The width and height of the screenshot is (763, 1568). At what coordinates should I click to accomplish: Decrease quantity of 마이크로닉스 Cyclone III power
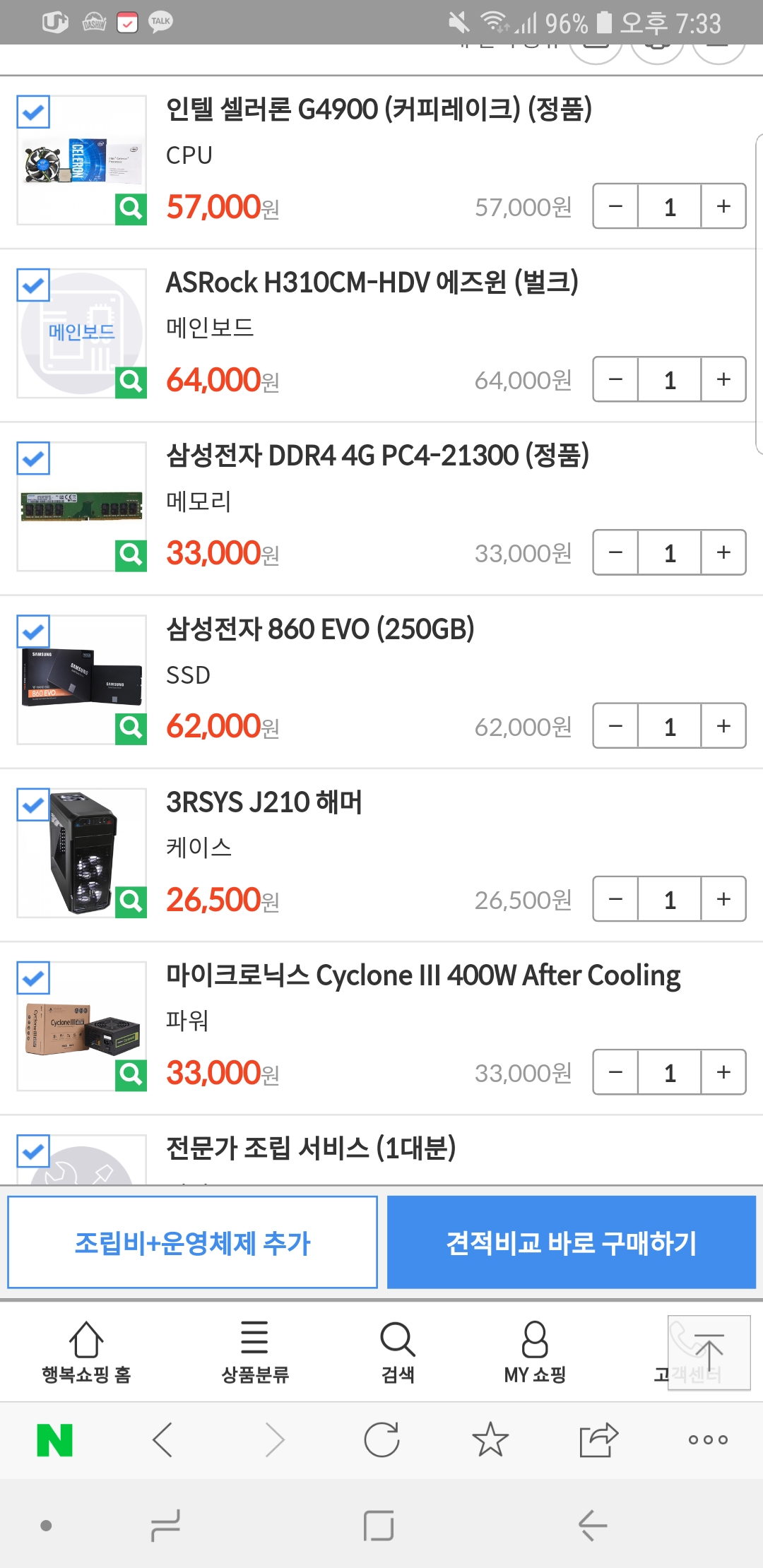(x=615, y=1072)
